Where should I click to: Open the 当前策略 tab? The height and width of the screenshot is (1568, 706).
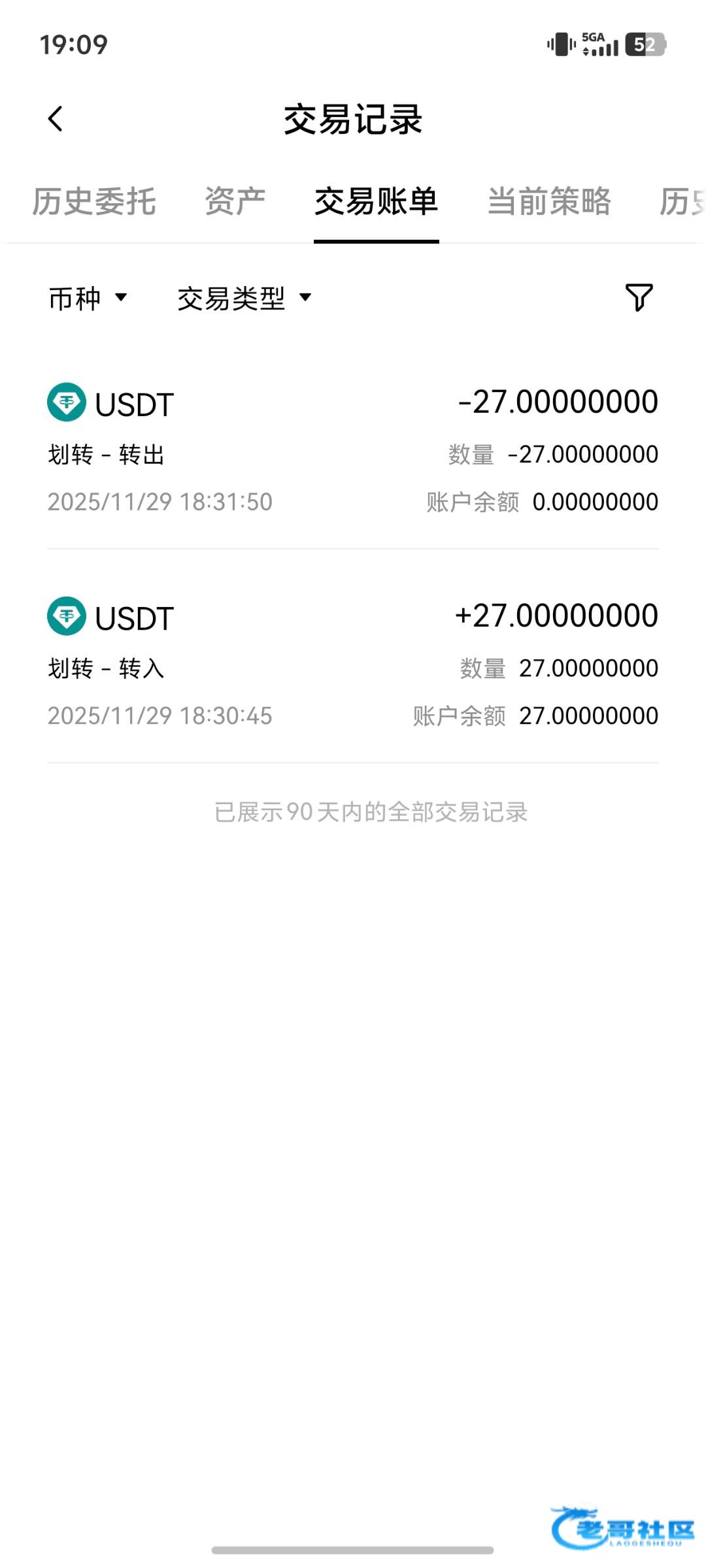point(549,201)
